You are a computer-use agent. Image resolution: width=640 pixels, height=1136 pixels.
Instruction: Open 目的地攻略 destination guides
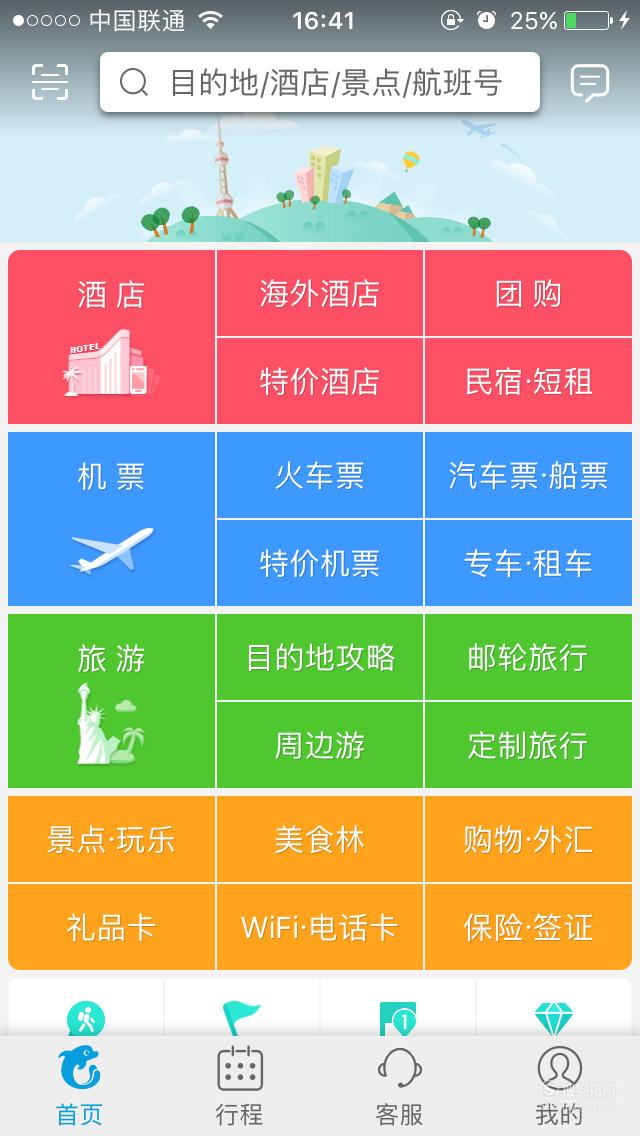[x=320, y=658]
